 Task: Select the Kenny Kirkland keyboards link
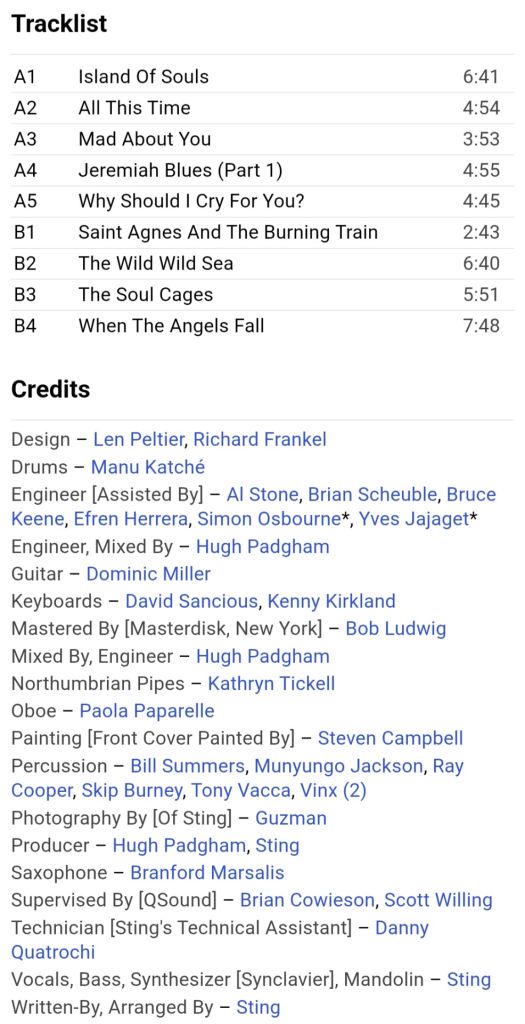coord(332,601)
